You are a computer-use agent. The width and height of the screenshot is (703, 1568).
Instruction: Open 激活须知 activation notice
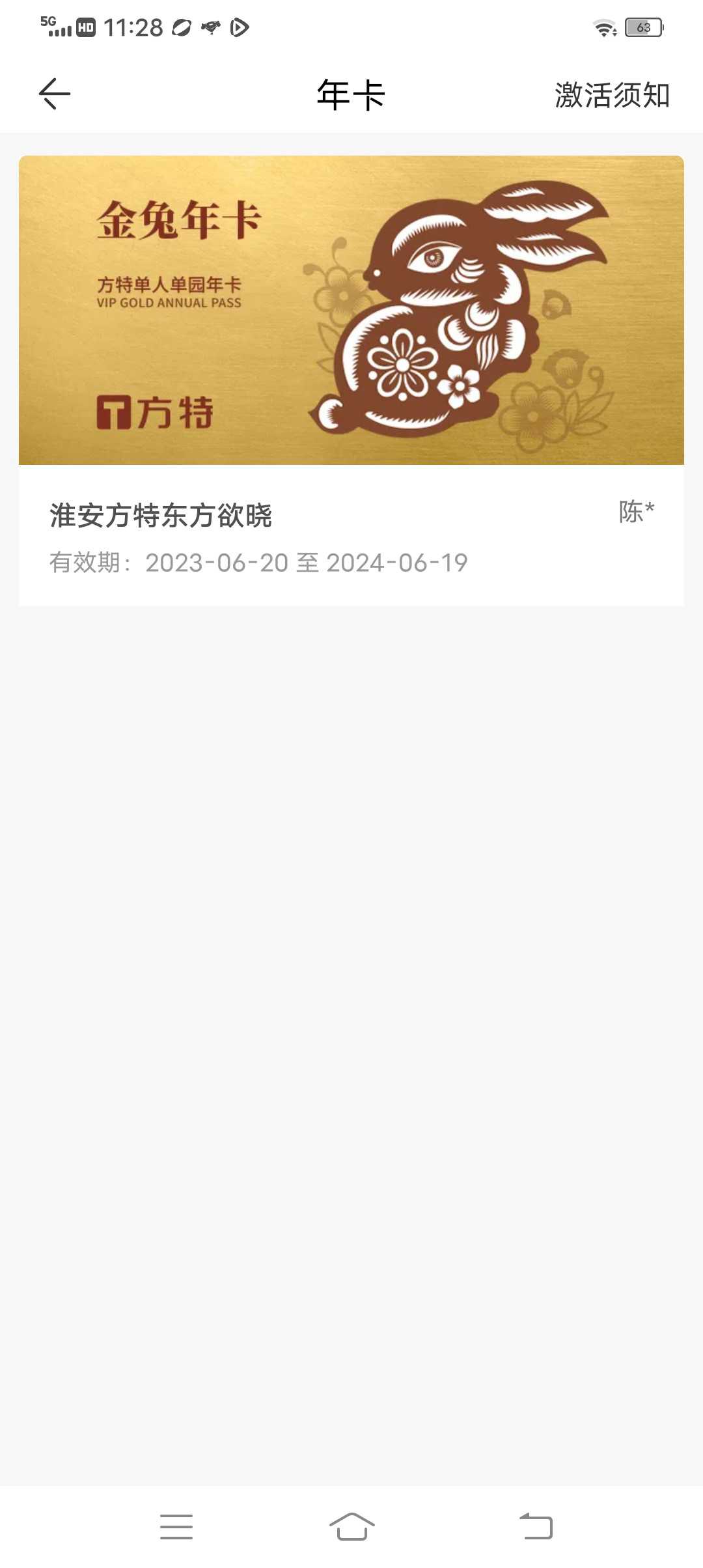click(612, 95)
